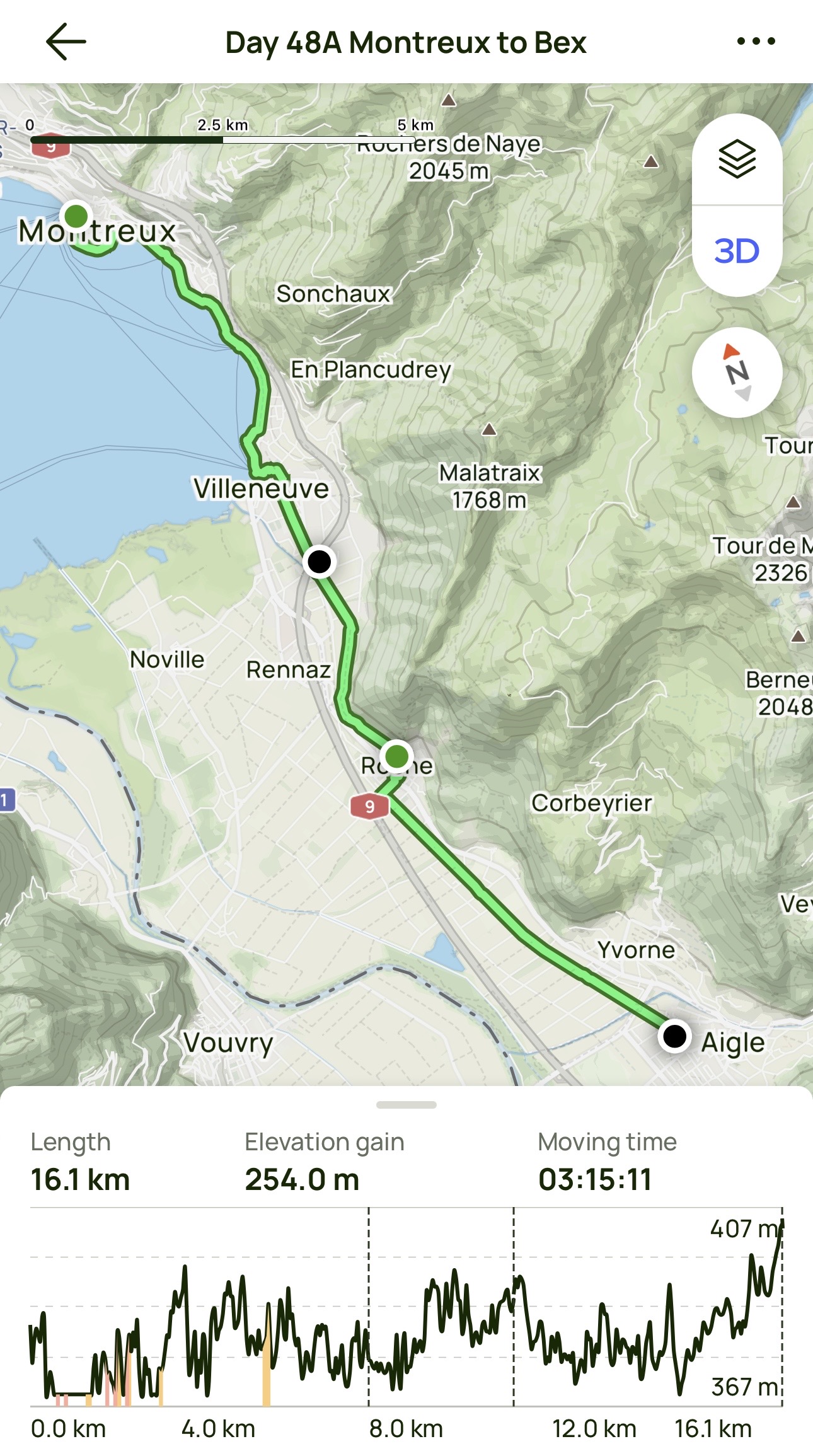Switch the map to 3D view
The width and height of the screenshot is (813, 1456).
click(737, 251)
